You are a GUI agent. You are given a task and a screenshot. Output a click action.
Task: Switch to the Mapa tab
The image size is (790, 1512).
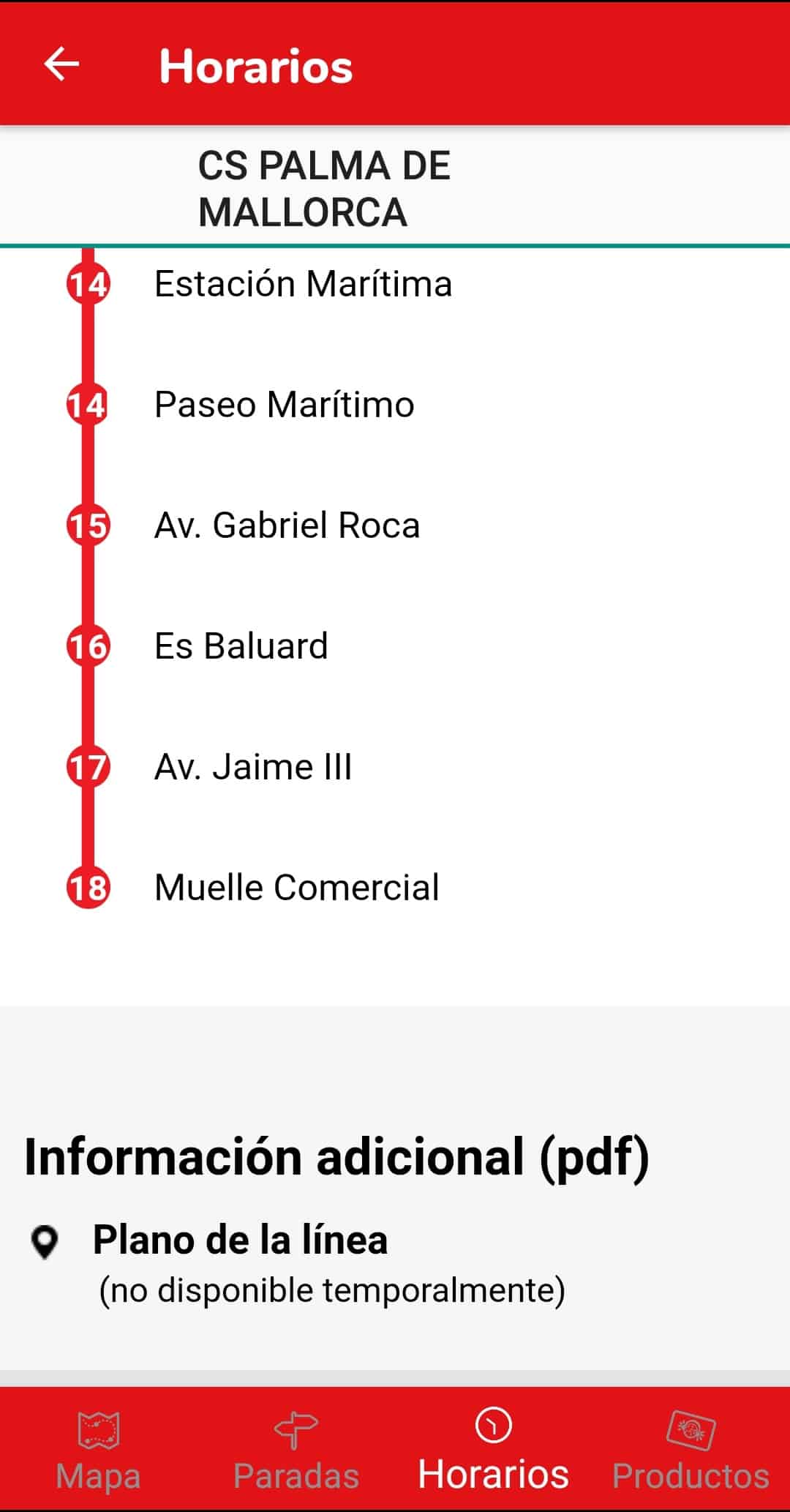click(99, 1449)
